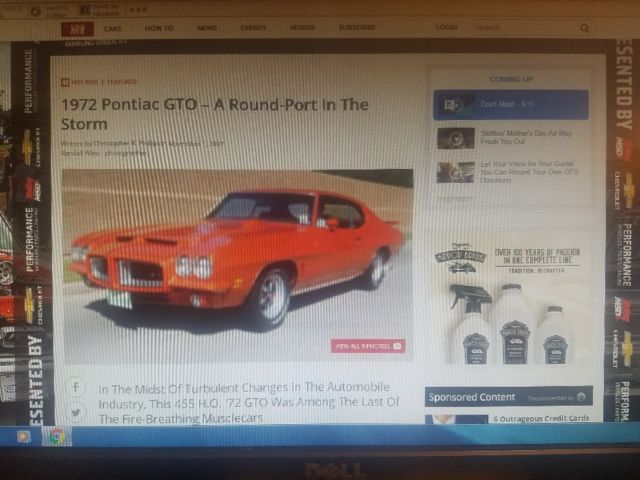Open the View All 9 Photos button
This screenshot has width=640, height=480.
368,346
